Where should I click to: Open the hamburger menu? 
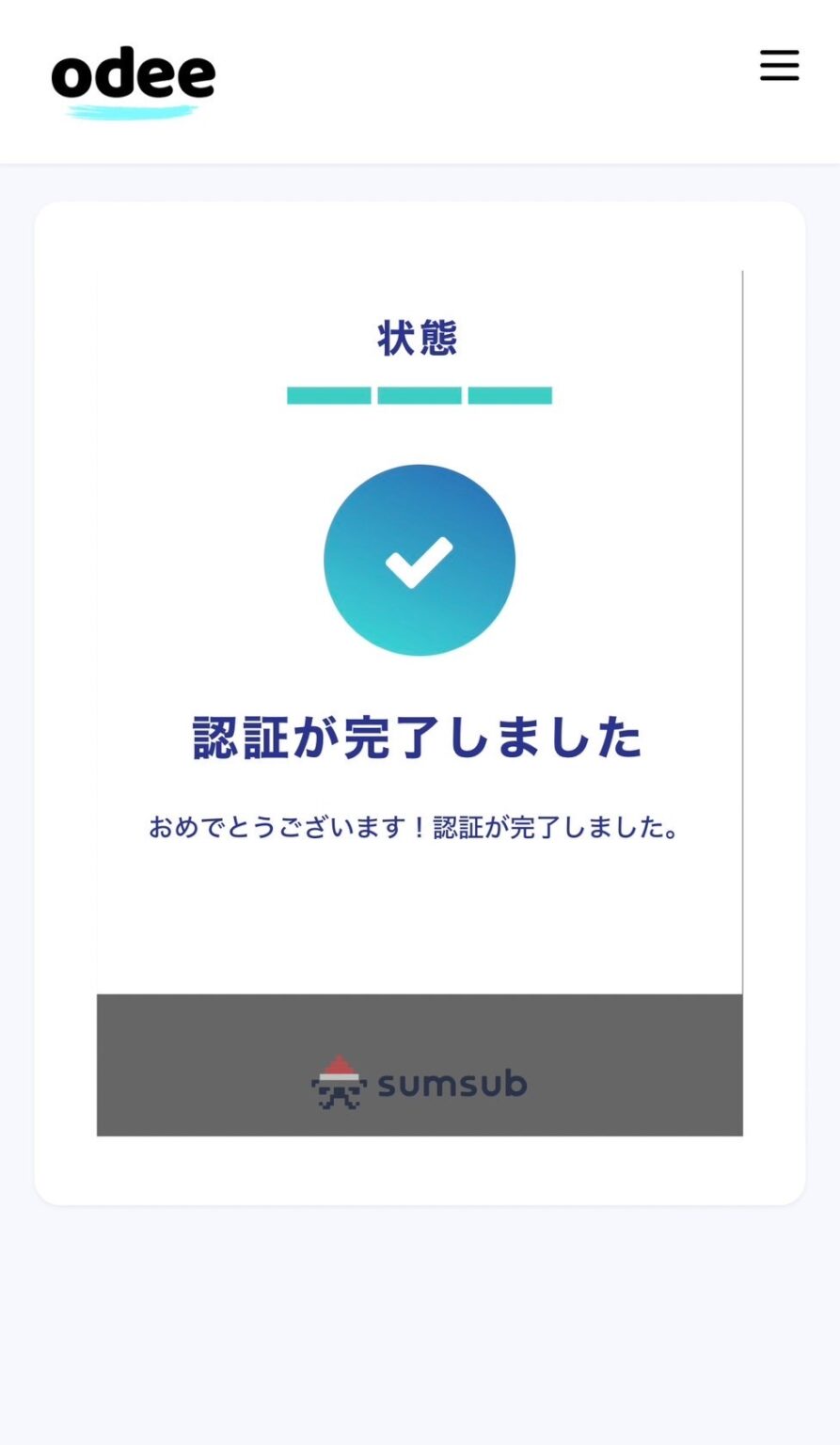[x=779, y=66]
